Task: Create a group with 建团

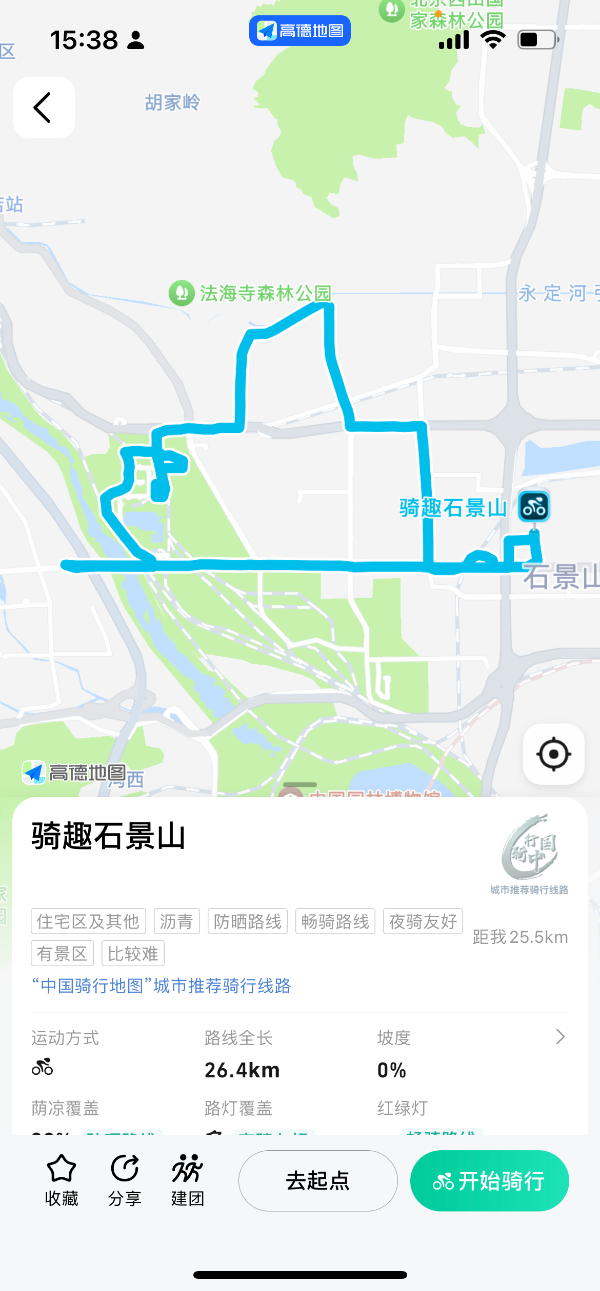Action: coord(187,1180)
